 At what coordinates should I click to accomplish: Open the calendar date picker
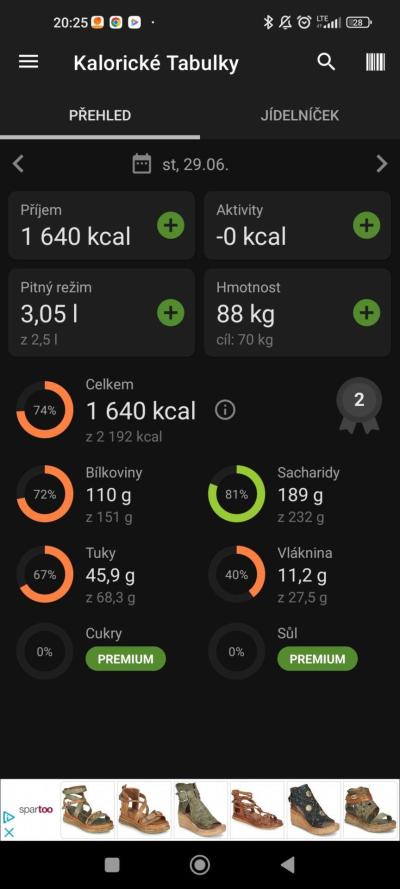pyautogui.click(x=142, y=164)
